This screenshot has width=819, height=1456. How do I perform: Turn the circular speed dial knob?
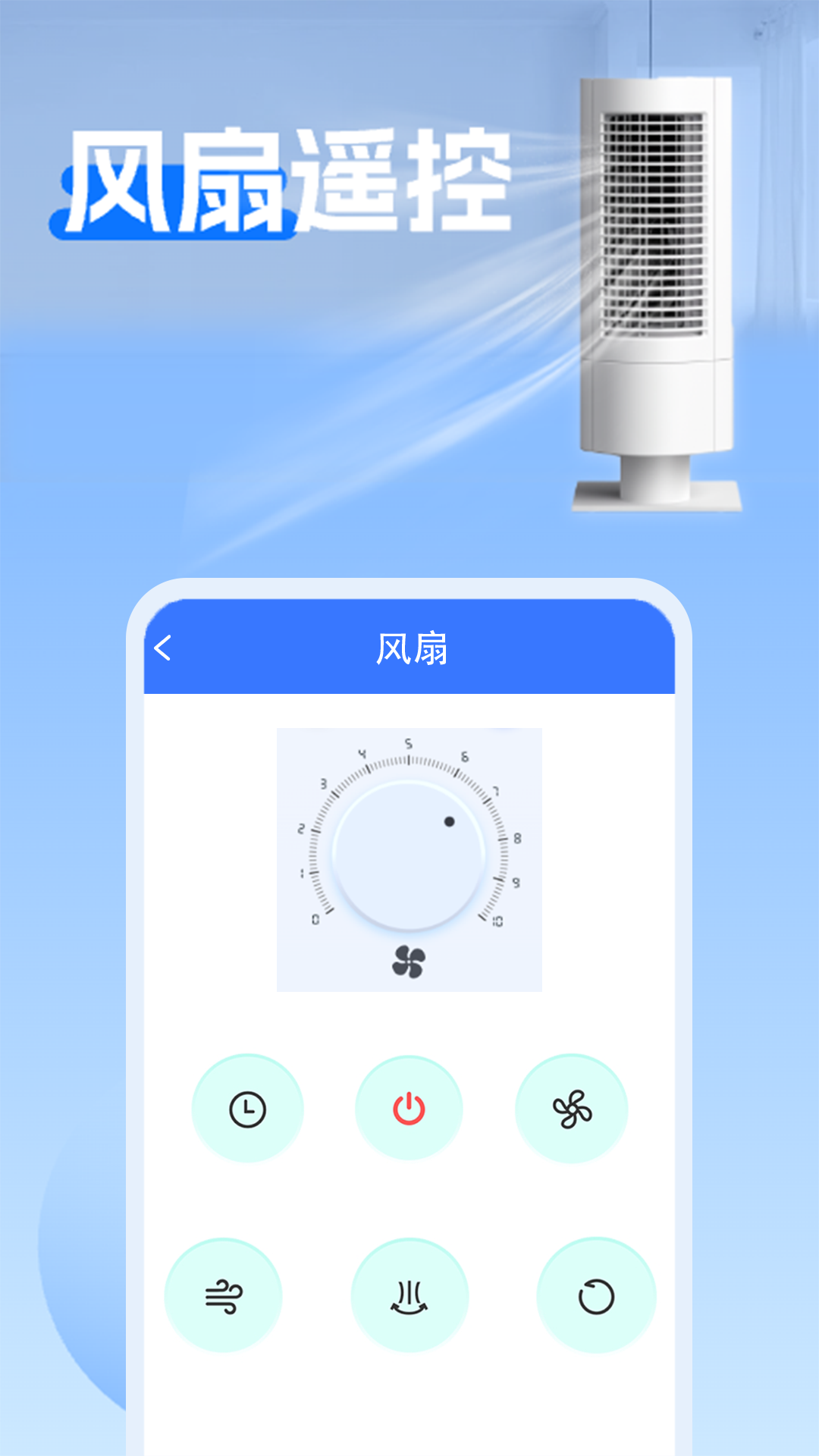[409, 849]
